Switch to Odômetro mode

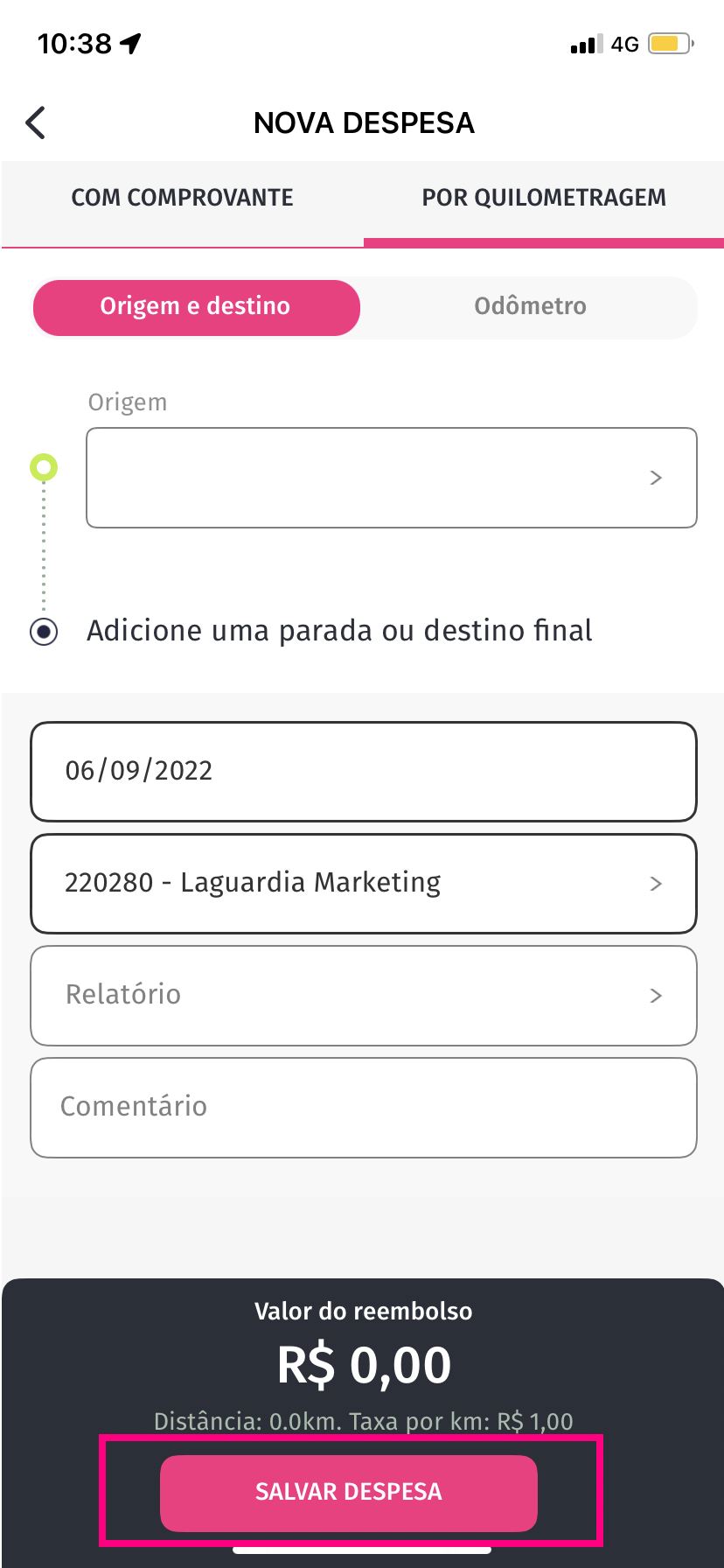[x=530, y=307]
